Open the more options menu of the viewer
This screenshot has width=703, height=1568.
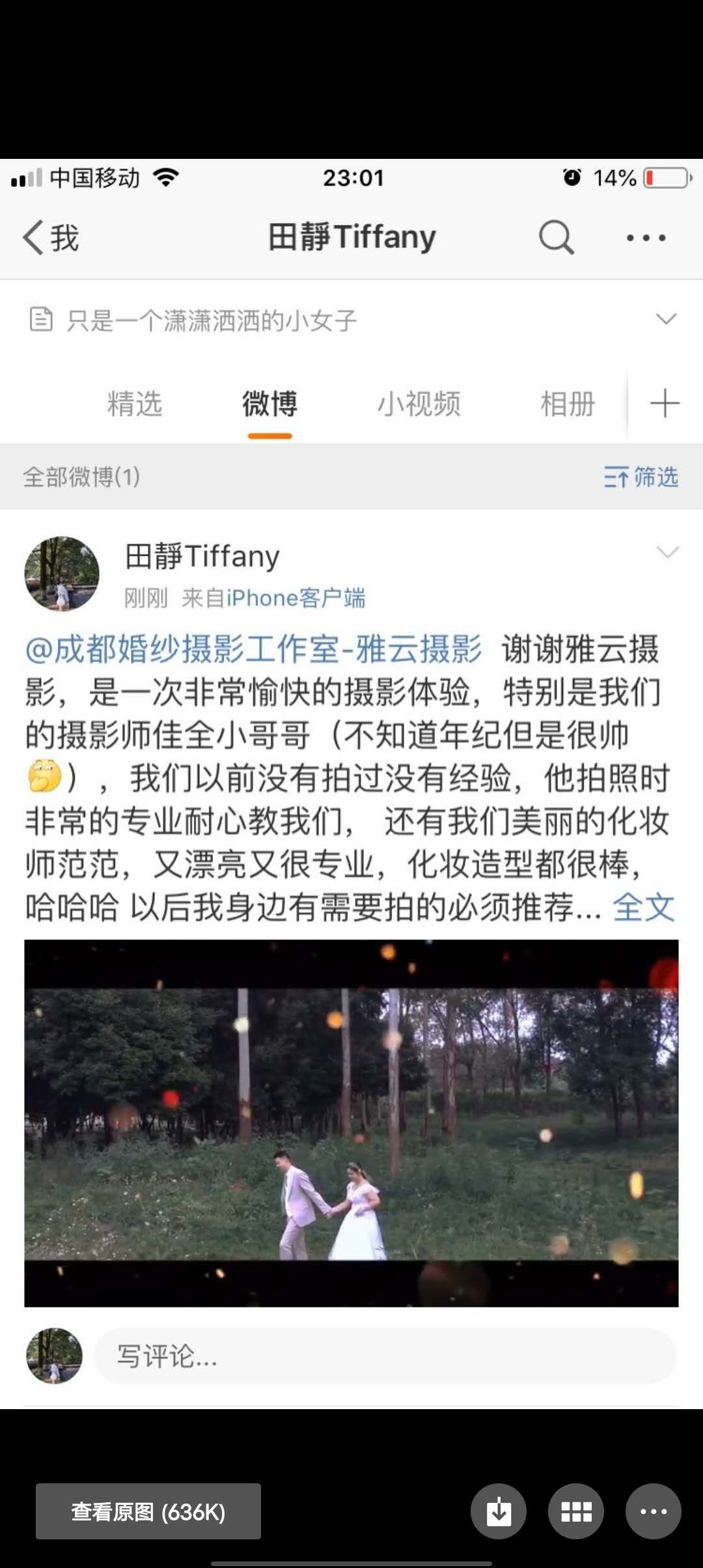[x=653, y=1511]
